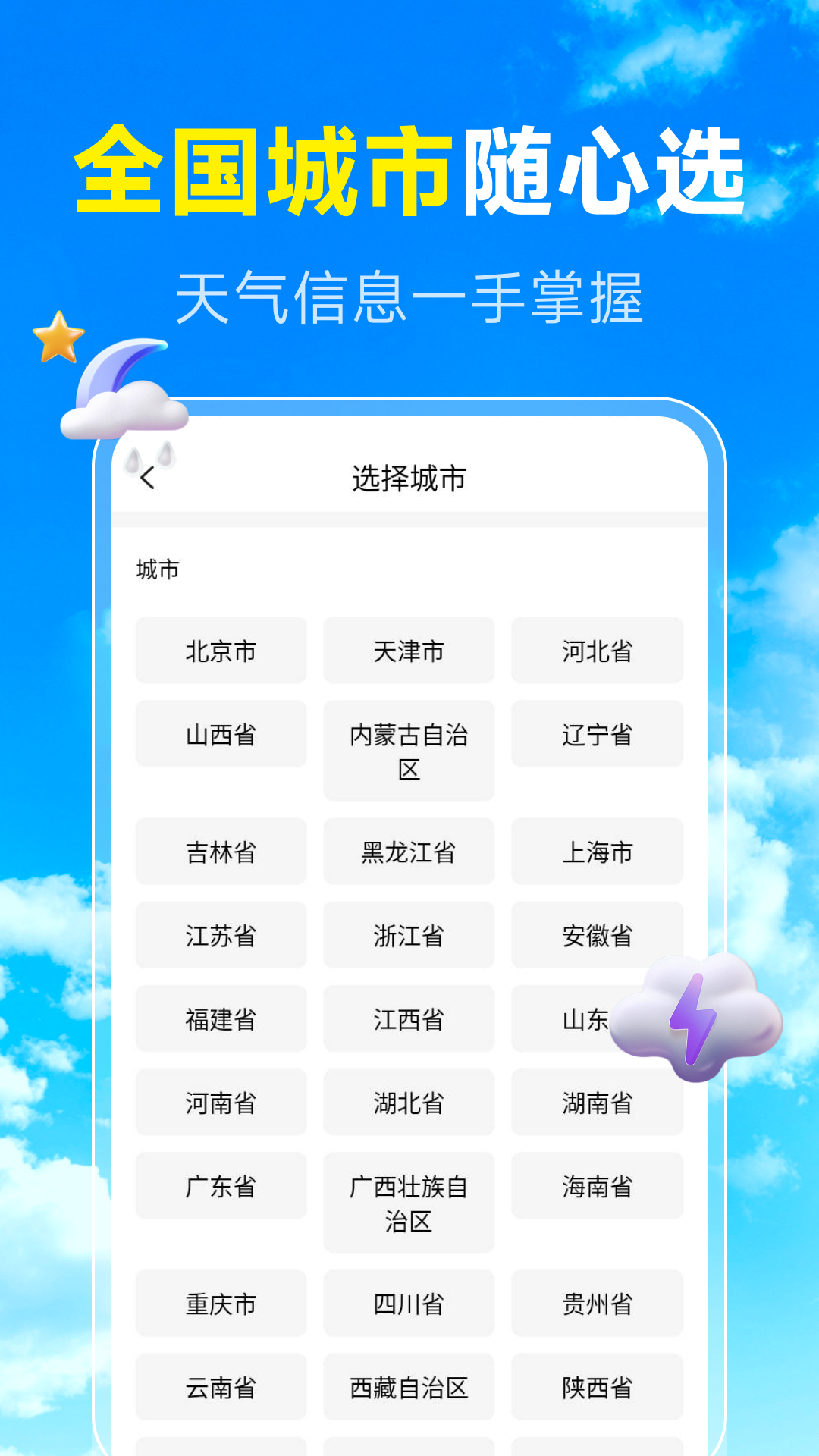Select 北京市 from the city list
Viewport: 819px width, 1456px height.
(221, 650)
